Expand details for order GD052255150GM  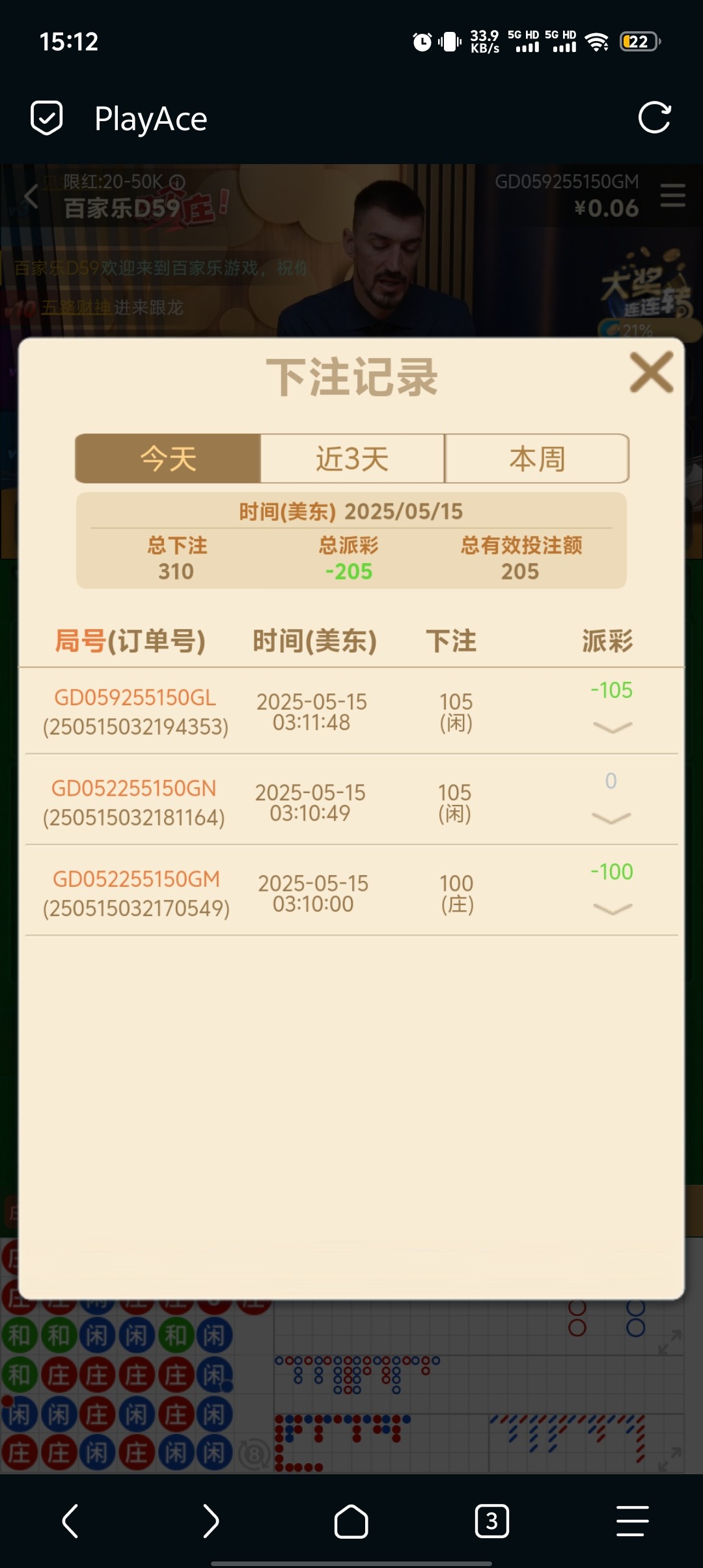click(x=613, y=909)
